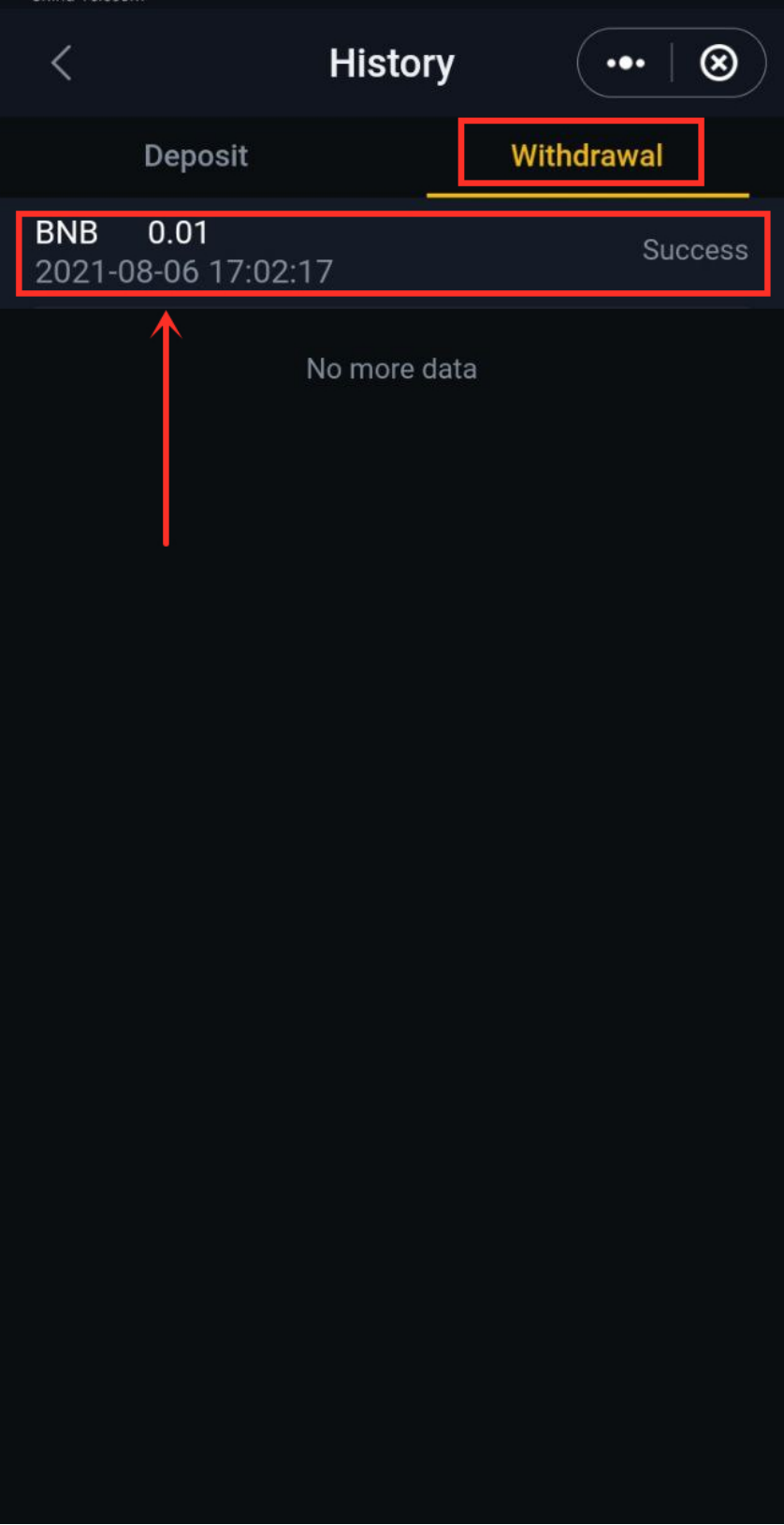Tap the circled X icon in the capsule
784x1525 pixels.
click(719, 63)
